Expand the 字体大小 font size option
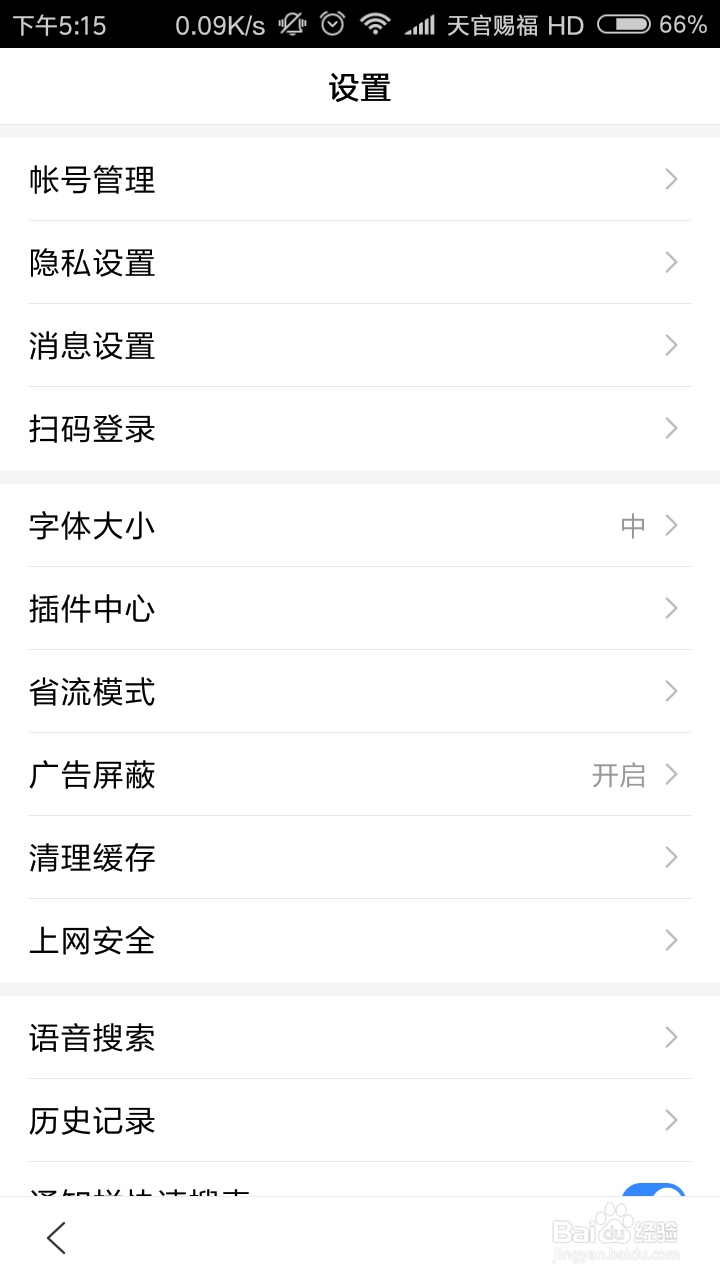Image resolution: width=720 pixels, height=1280 pixels. click(x=360, y=525)
